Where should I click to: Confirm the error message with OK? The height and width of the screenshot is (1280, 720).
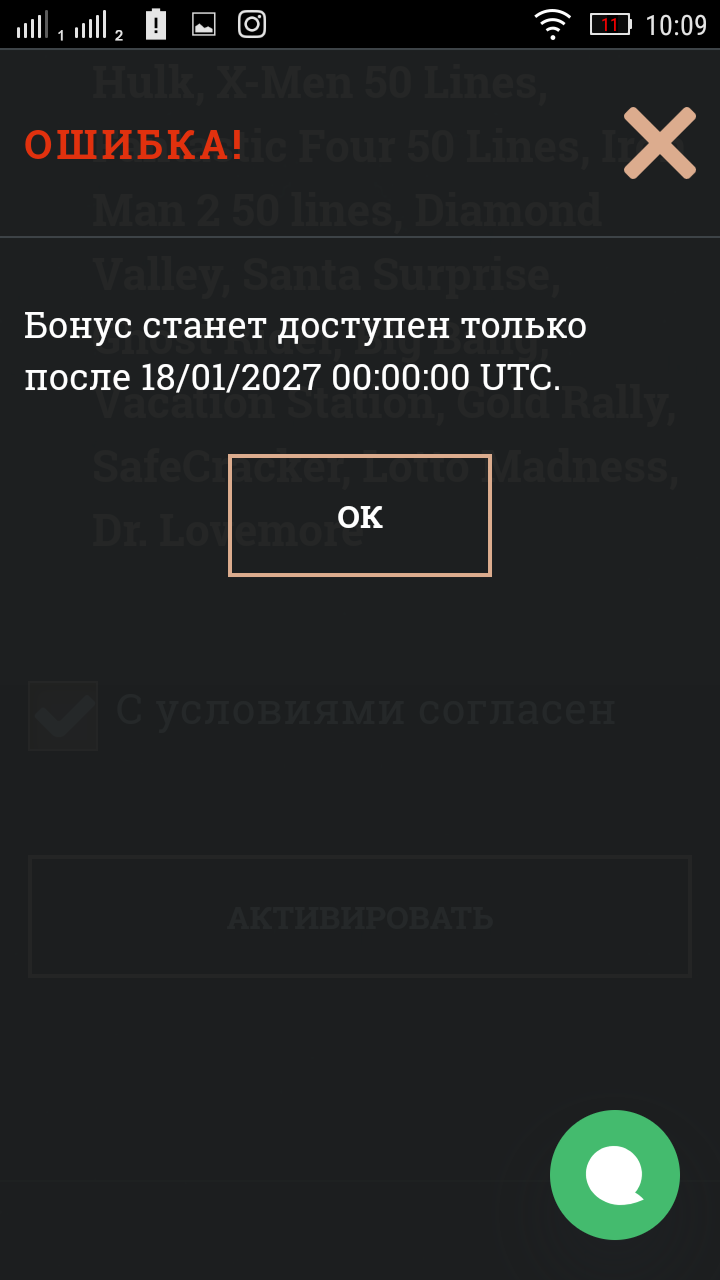click(x=360, y=516)
